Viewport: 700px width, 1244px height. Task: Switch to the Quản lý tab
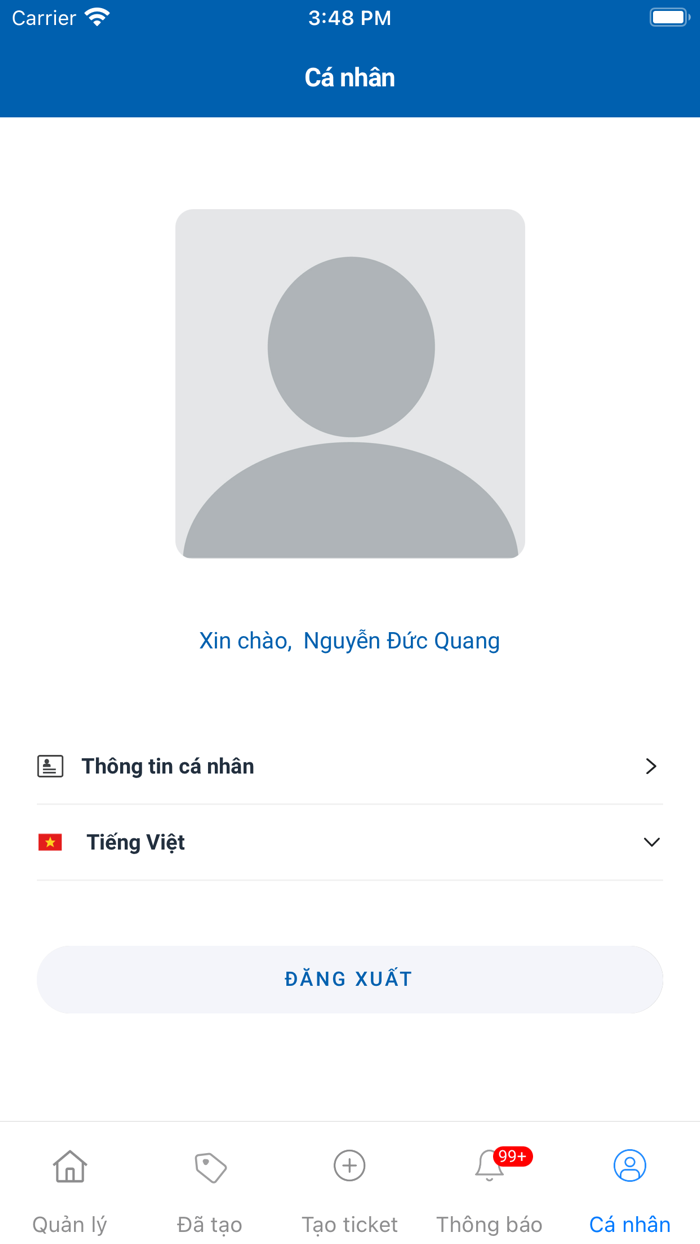70,1190
